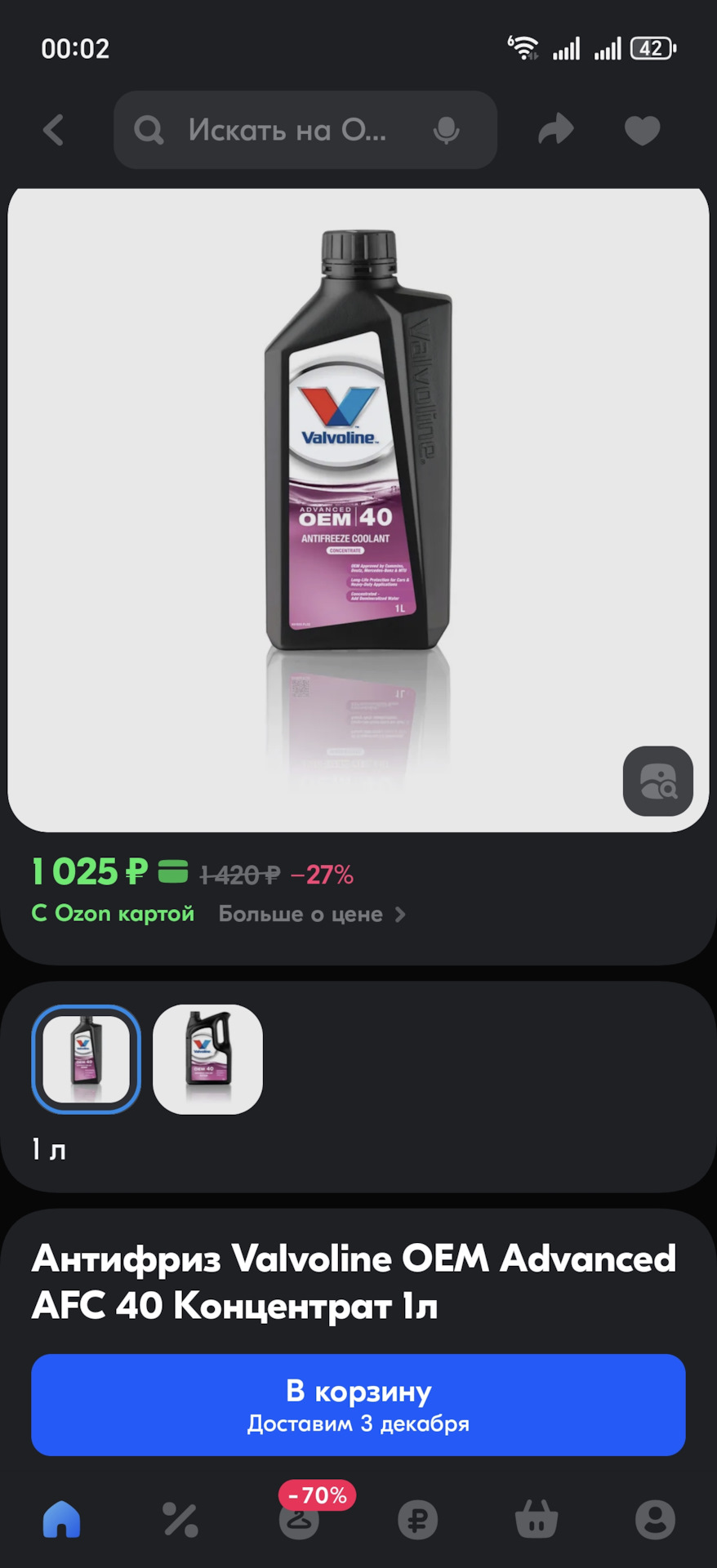
Task: Open the ruble finance tab
Action: [417, 1519]
